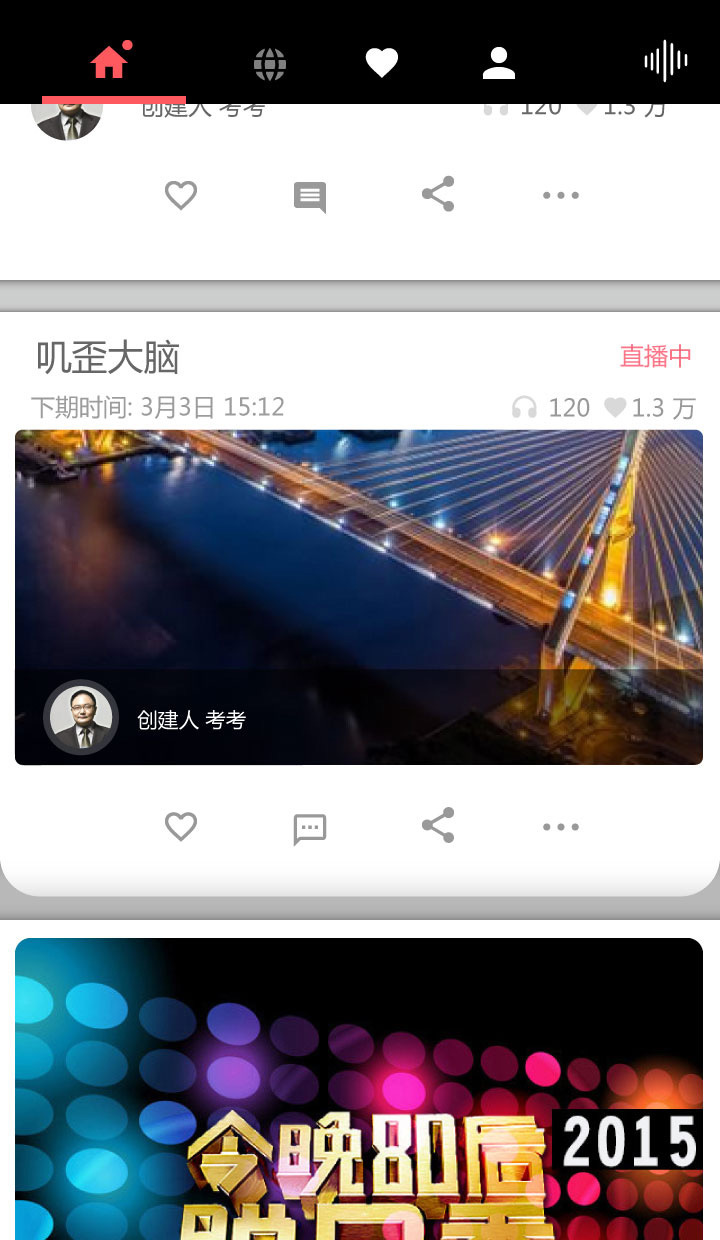Image resolution: width=720 pixels, height=1240 pixels.
Task: Go to the profile person tab
Action: coord(498,63)
